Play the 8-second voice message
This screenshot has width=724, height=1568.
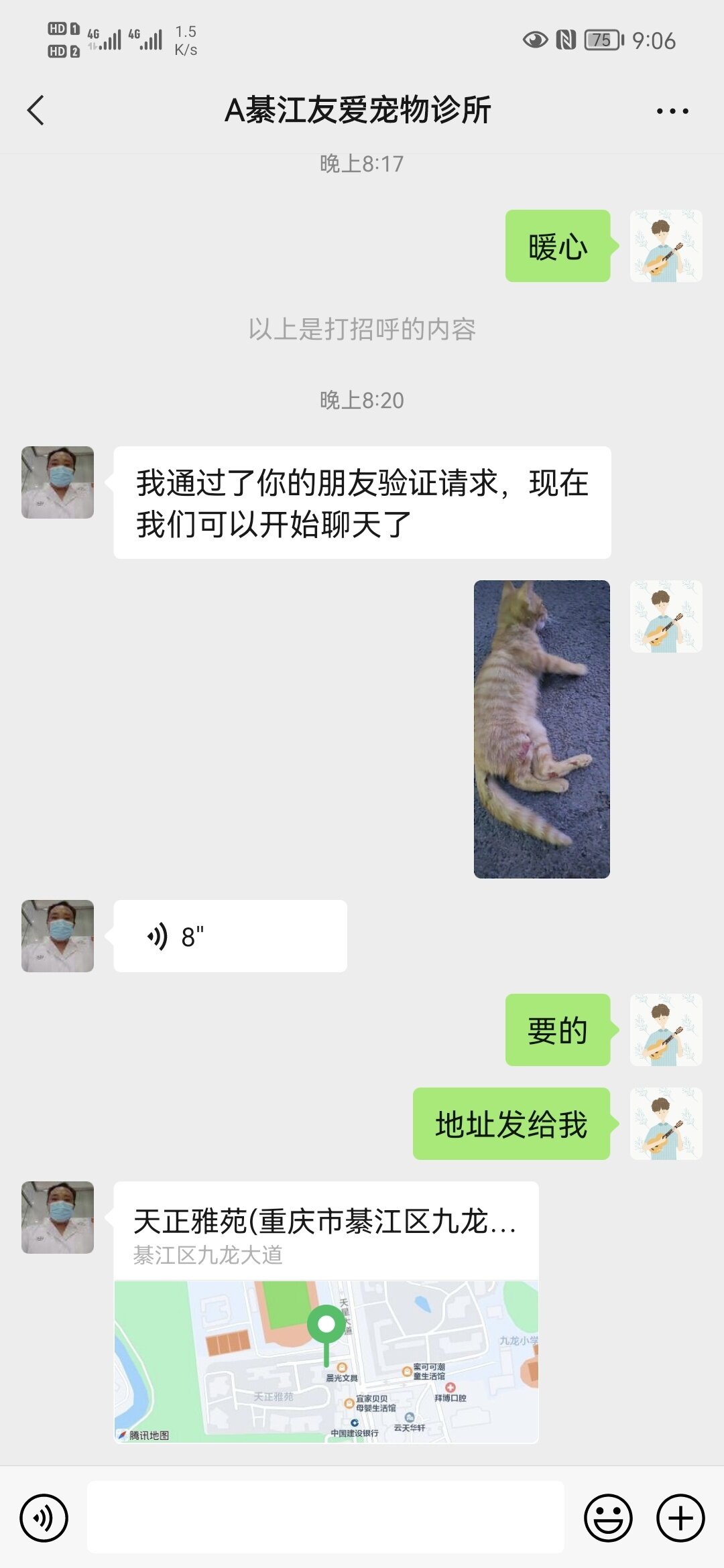click(229, 936)
